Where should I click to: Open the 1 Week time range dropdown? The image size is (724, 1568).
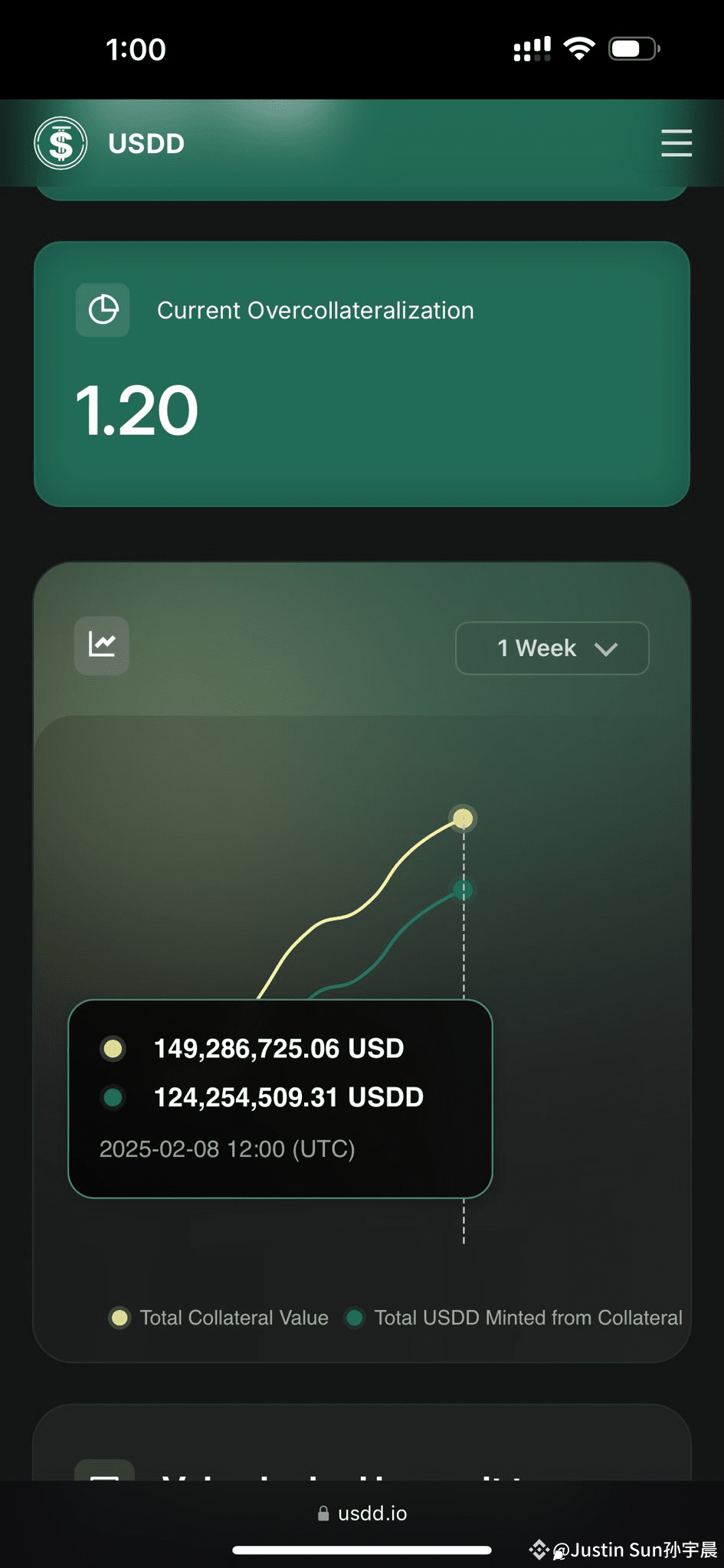552,648
